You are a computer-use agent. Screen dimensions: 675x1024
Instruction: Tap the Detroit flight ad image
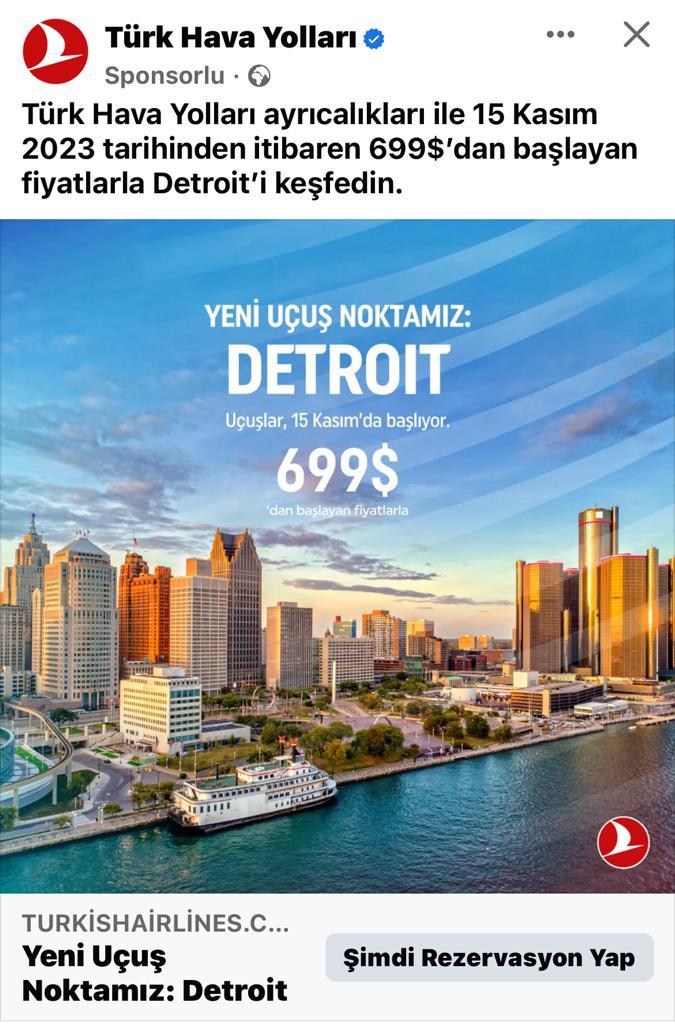[x=337, y=555]
